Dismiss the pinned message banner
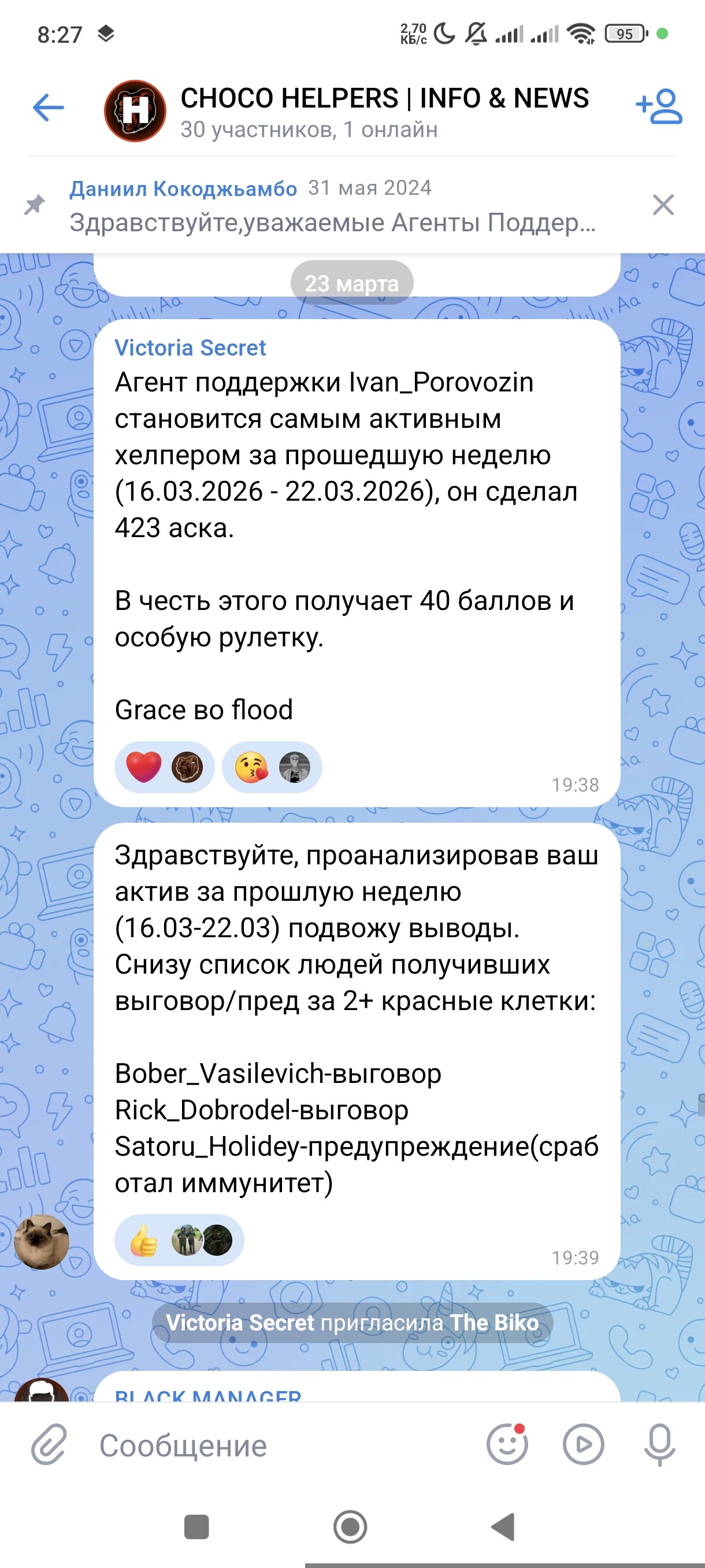The width and height of the screenshot is (705, 1568). click(x=662, y=205)
